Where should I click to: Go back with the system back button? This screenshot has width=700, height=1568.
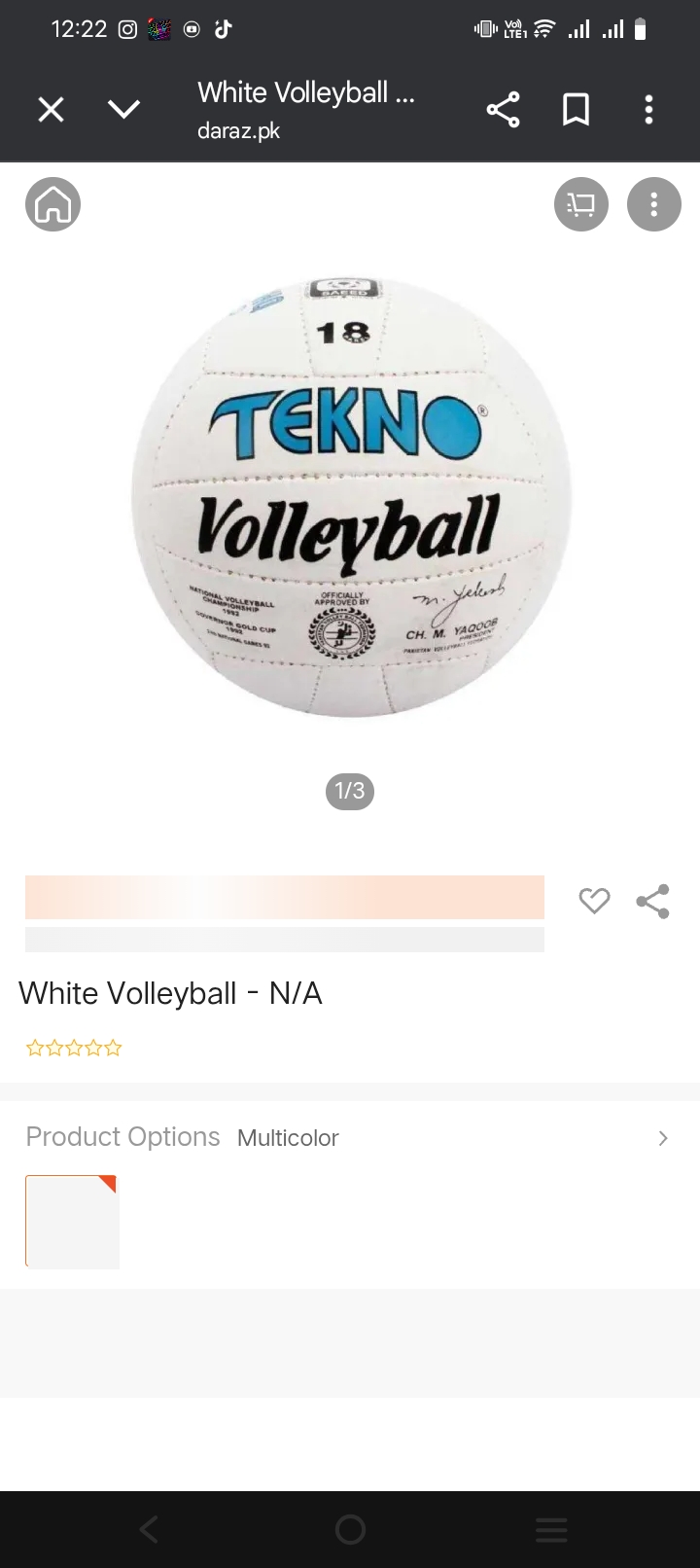149,1529
